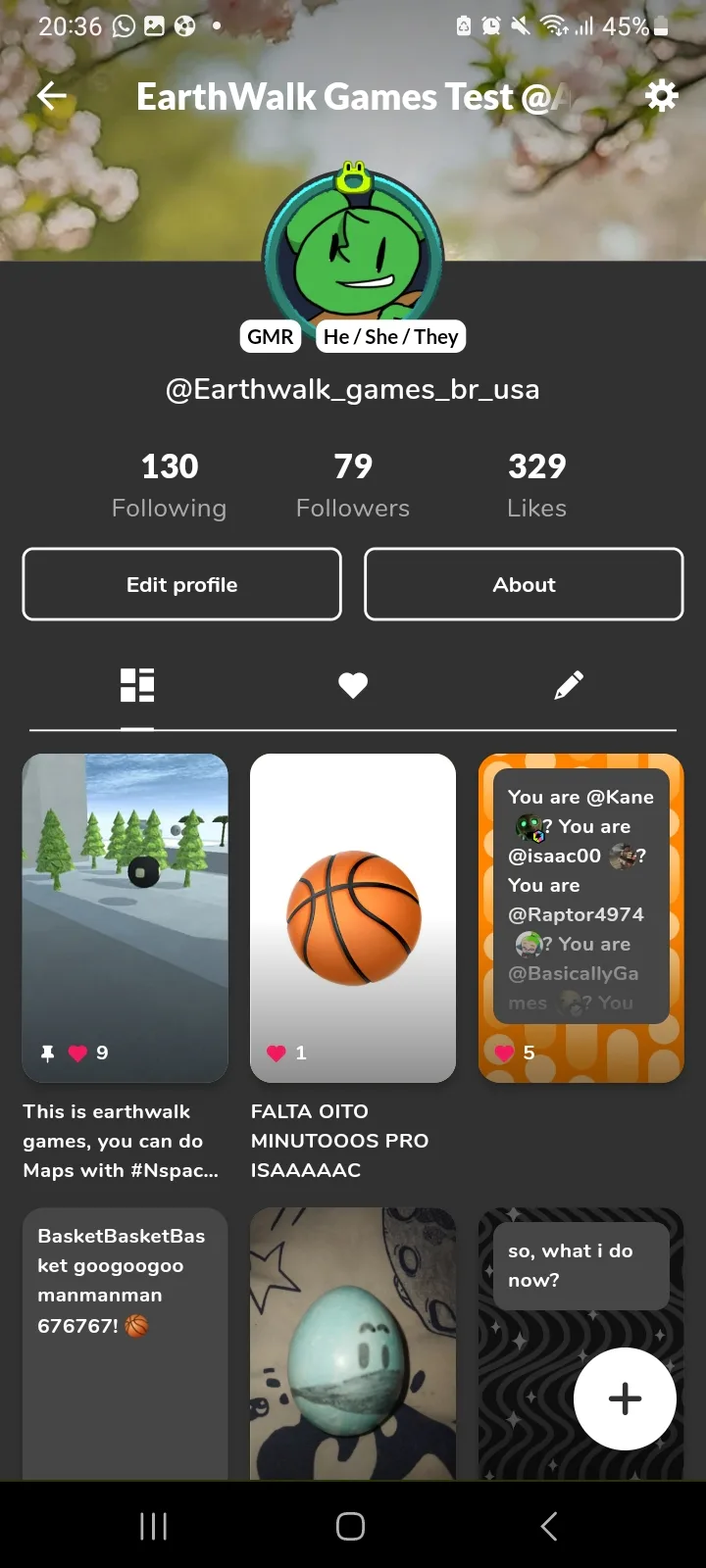The image size is (706, 1568).
Task: Open the basketball FALTA OITO post
Action: click(x=353, y=917)
